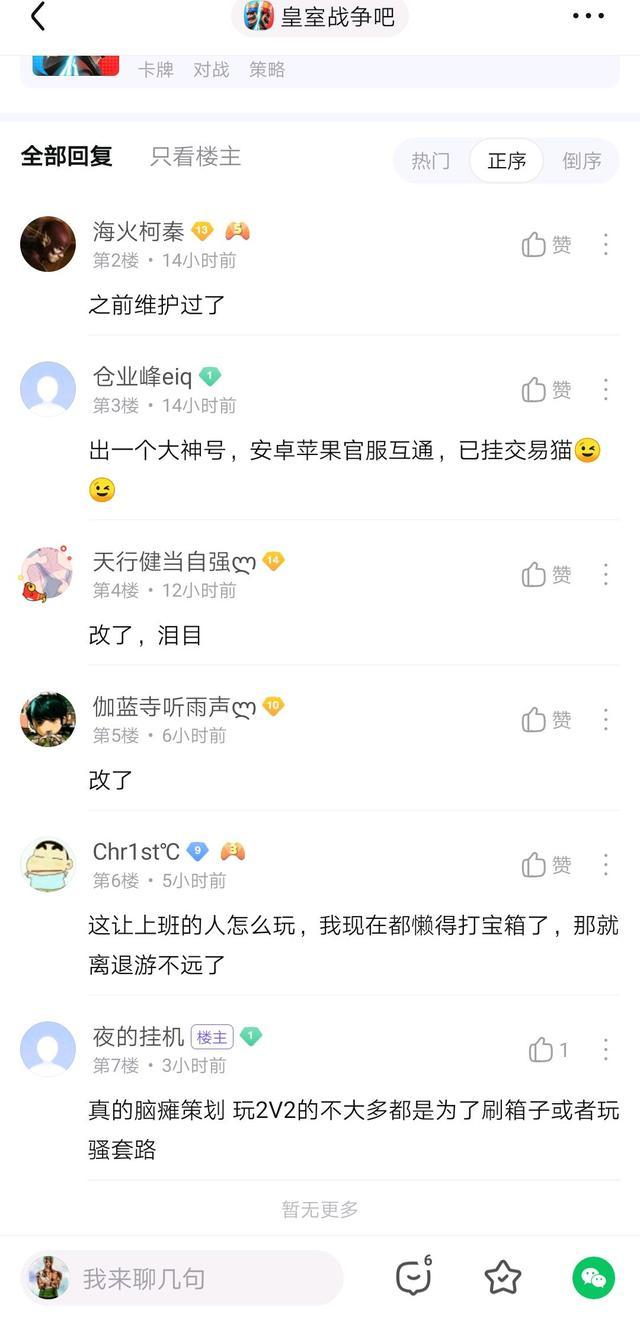Open 海火柯秦's profile from username
This screenshot has width=640, height=1320.
click(138, 232)
